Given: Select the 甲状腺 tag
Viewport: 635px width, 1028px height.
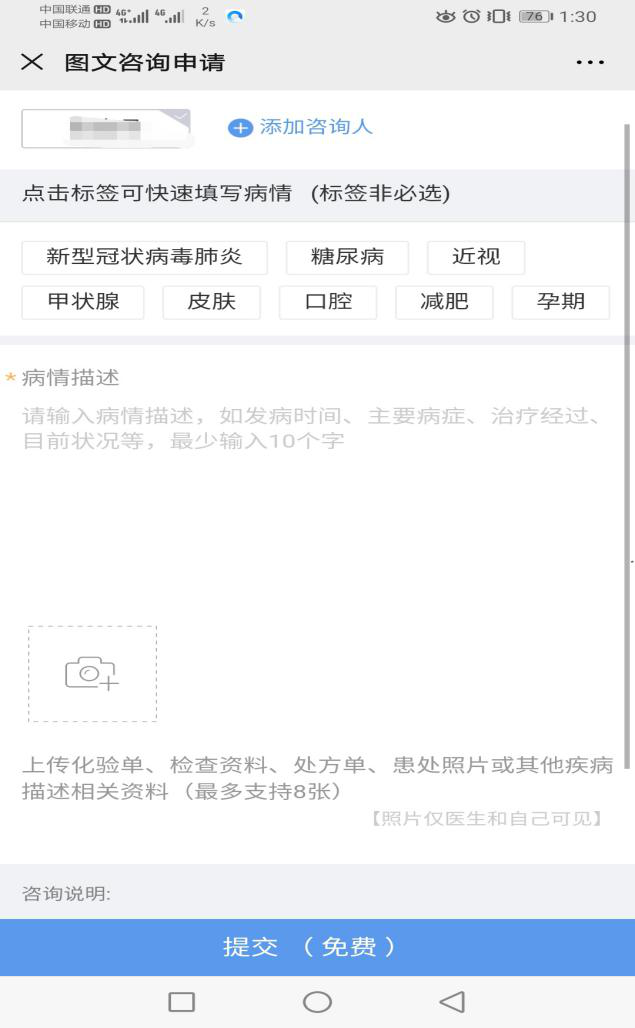Looking at the screenshot, I should pos(83,302).
